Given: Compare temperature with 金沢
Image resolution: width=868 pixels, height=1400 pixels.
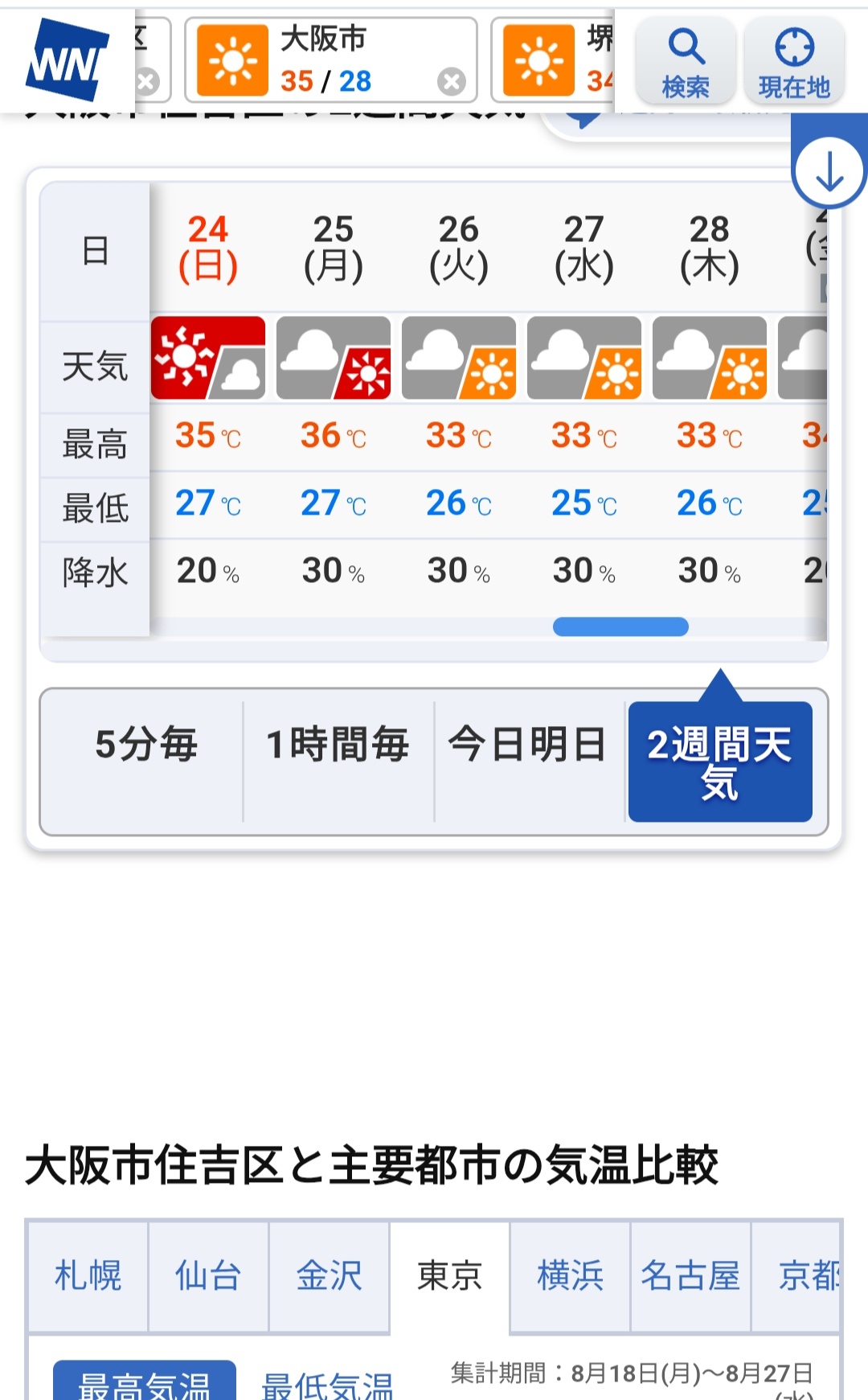Looking at the screenshot, I should 330,1276.
